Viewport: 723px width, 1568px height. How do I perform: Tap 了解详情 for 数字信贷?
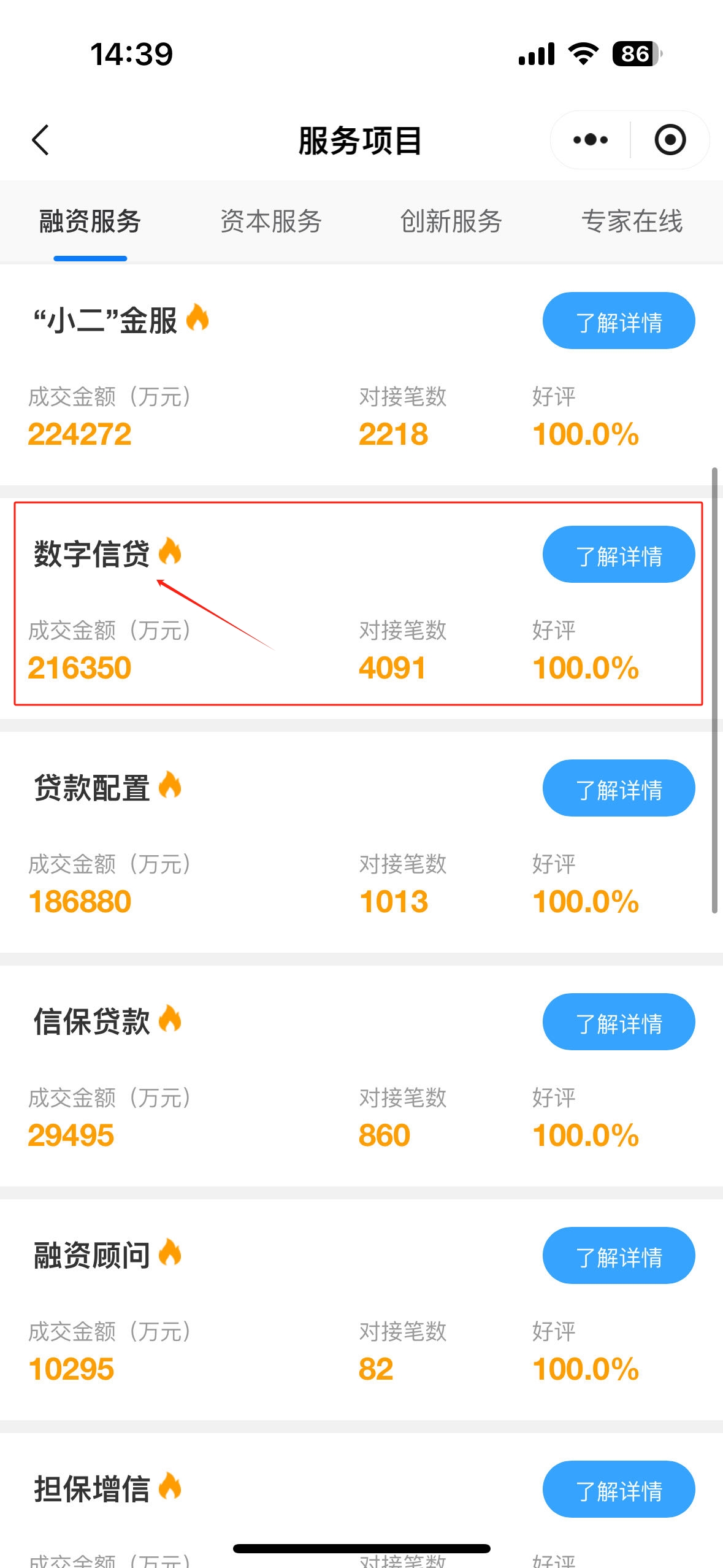(x=618, y=555)
